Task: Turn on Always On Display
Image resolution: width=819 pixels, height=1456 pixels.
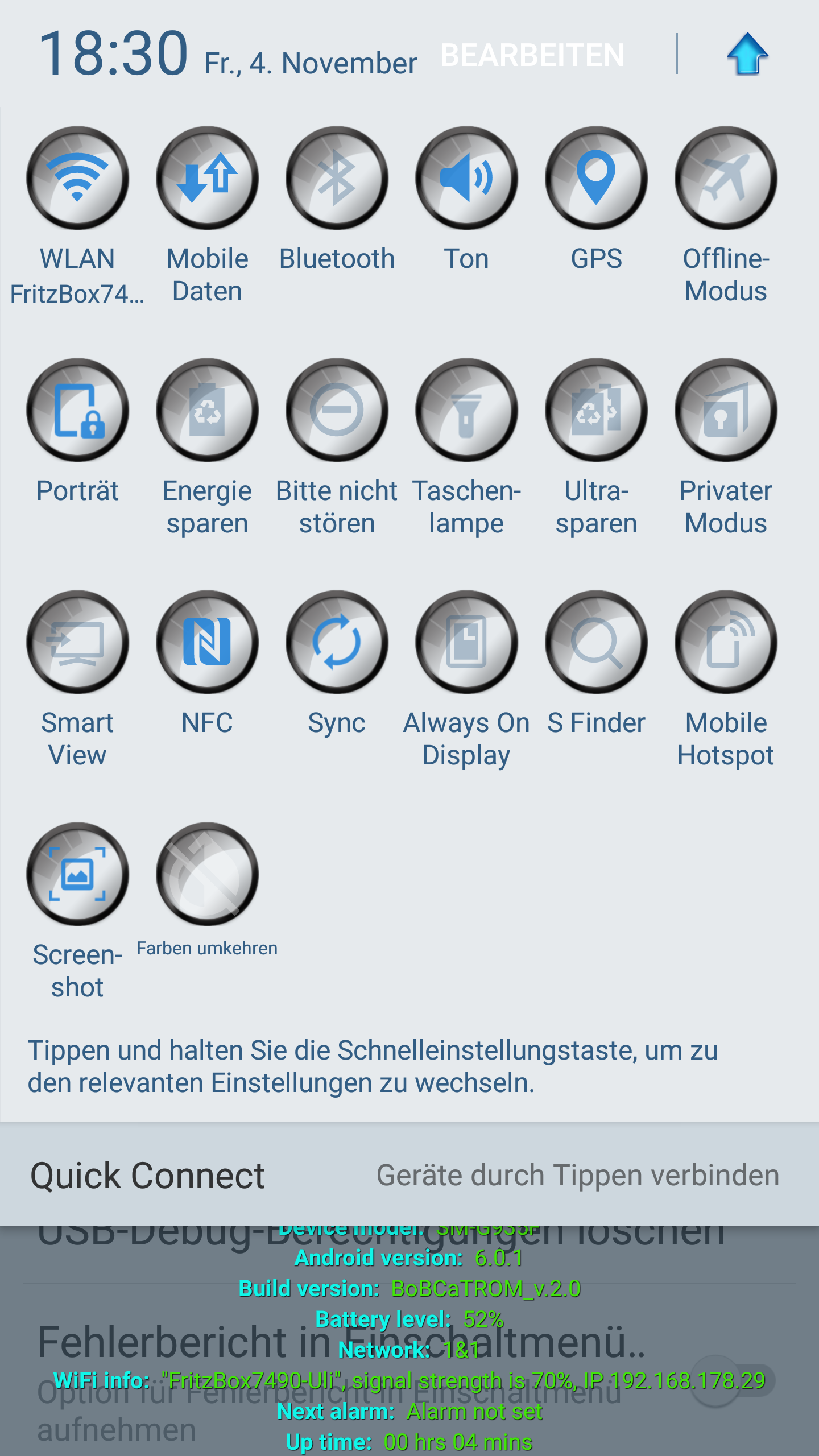Action: [x=466, y=642]
